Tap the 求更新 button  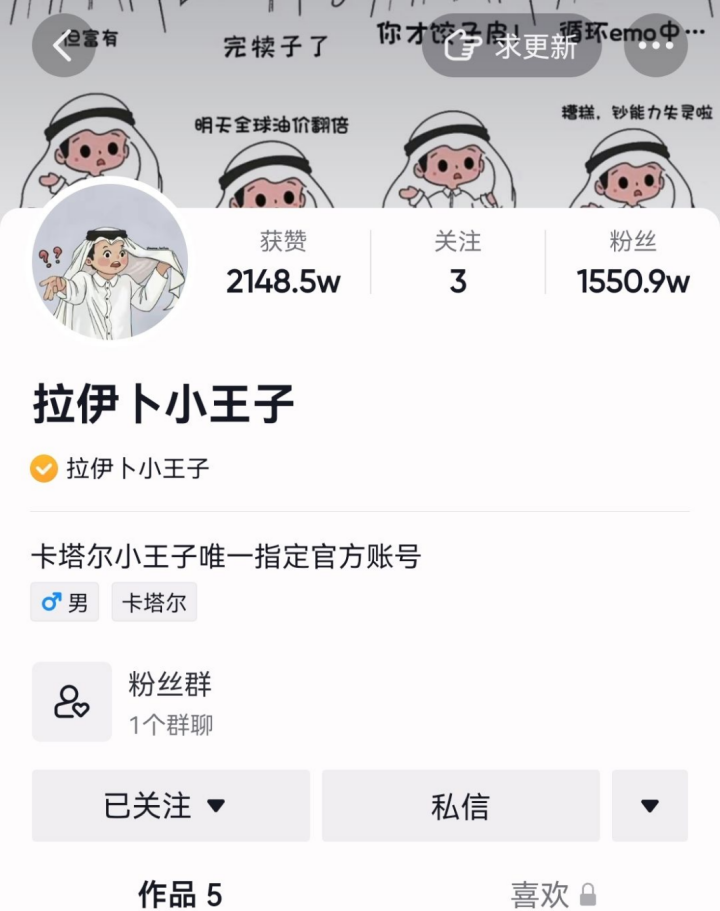pyautogui.click(x=511, y=45)
